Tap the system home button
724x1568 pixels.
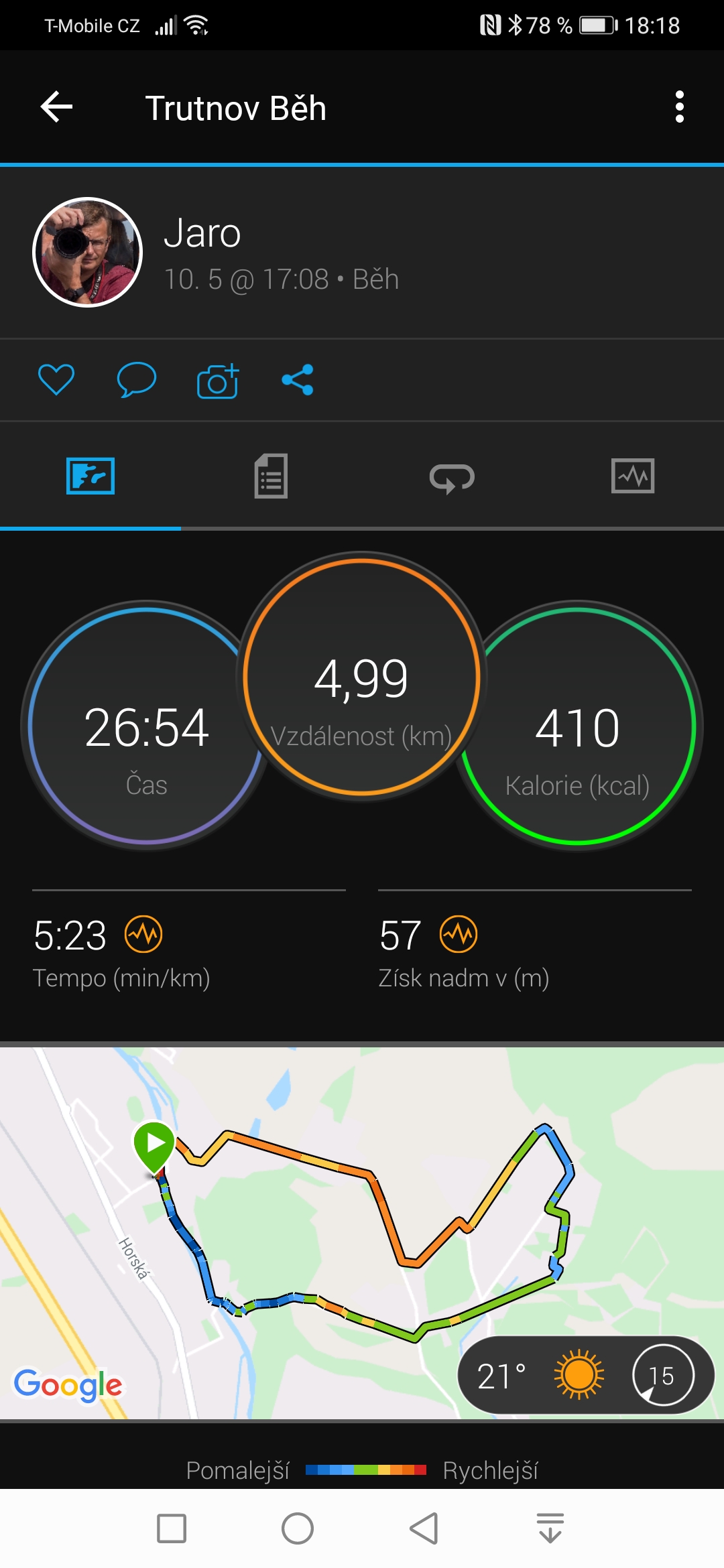coord(298,1528)
